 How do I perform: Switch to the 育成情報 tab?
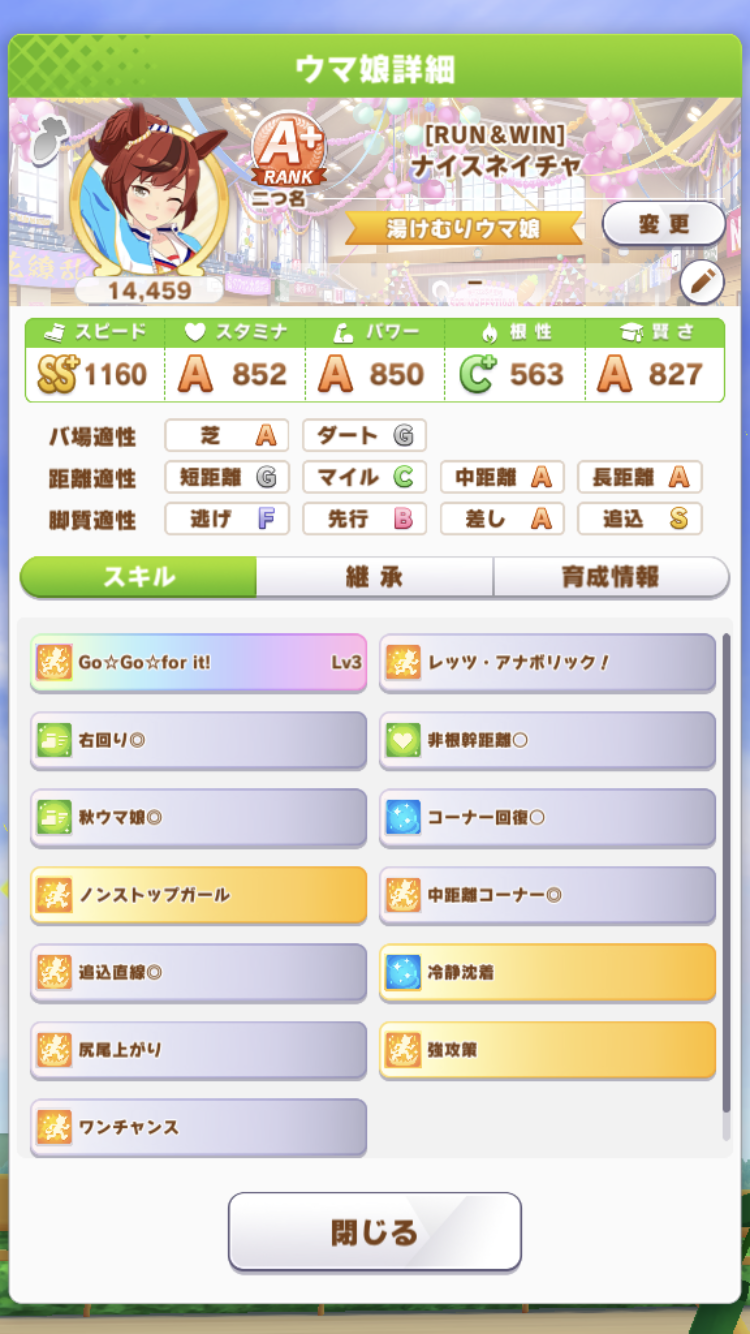(x=610, y=577)
